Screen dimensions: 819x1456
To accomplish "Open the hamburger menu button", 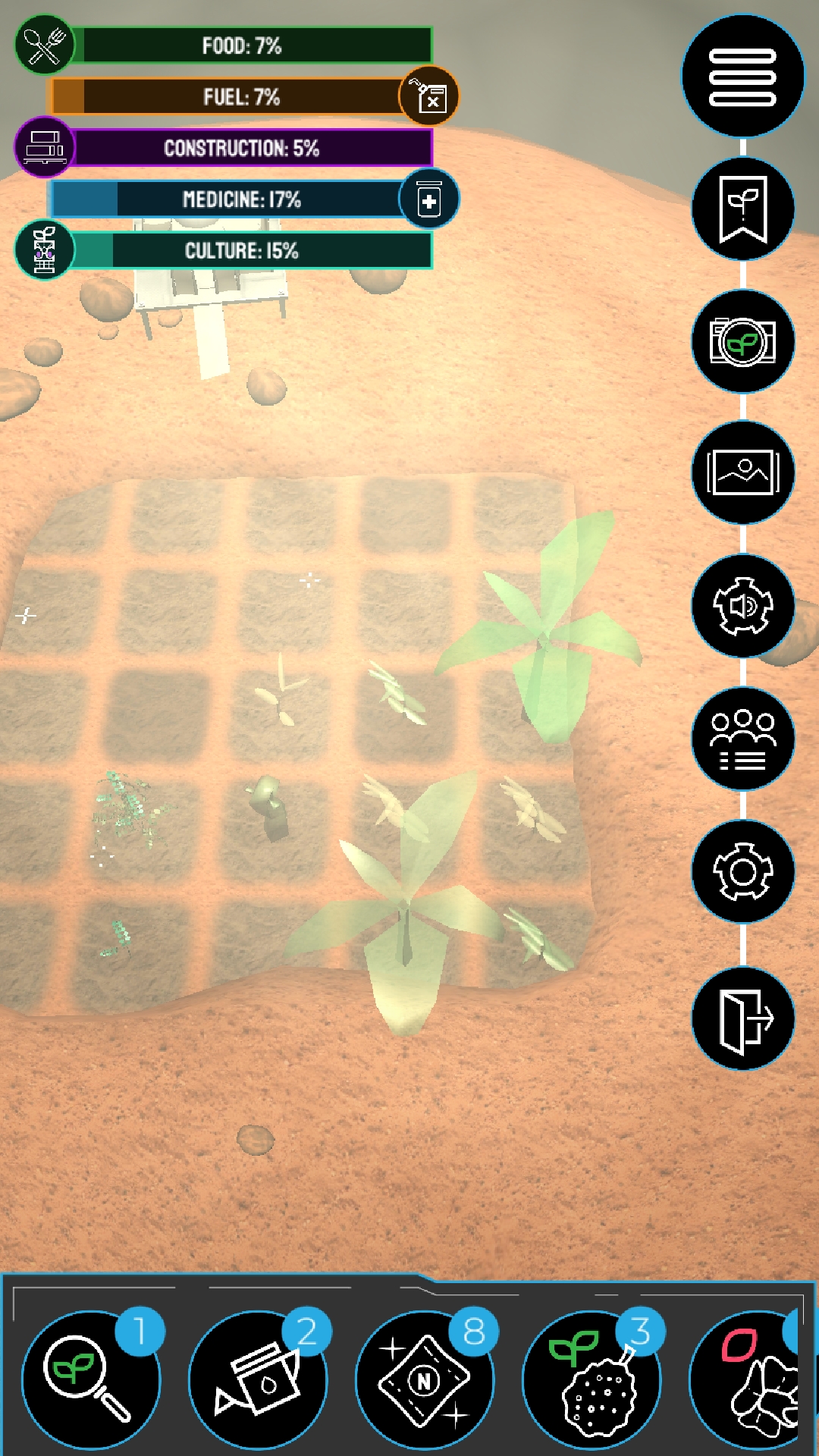I will click(742, 77).
